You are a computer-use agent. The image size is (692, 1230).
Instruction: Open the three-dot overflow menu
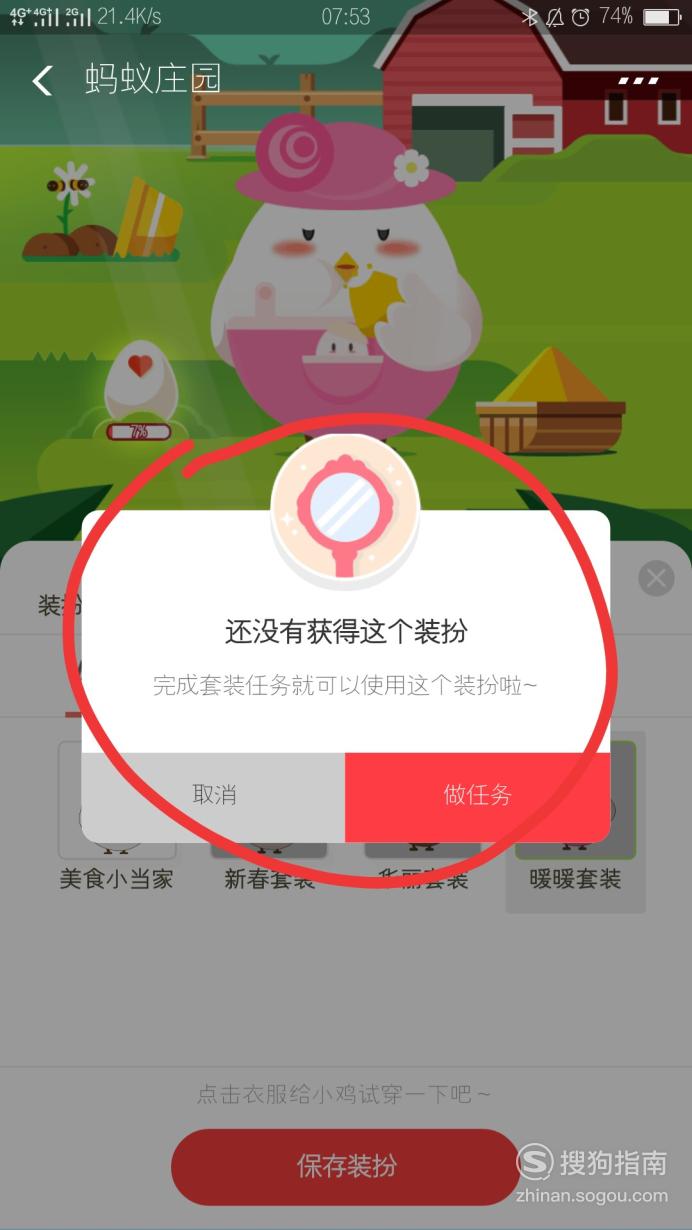click(637, 81)
